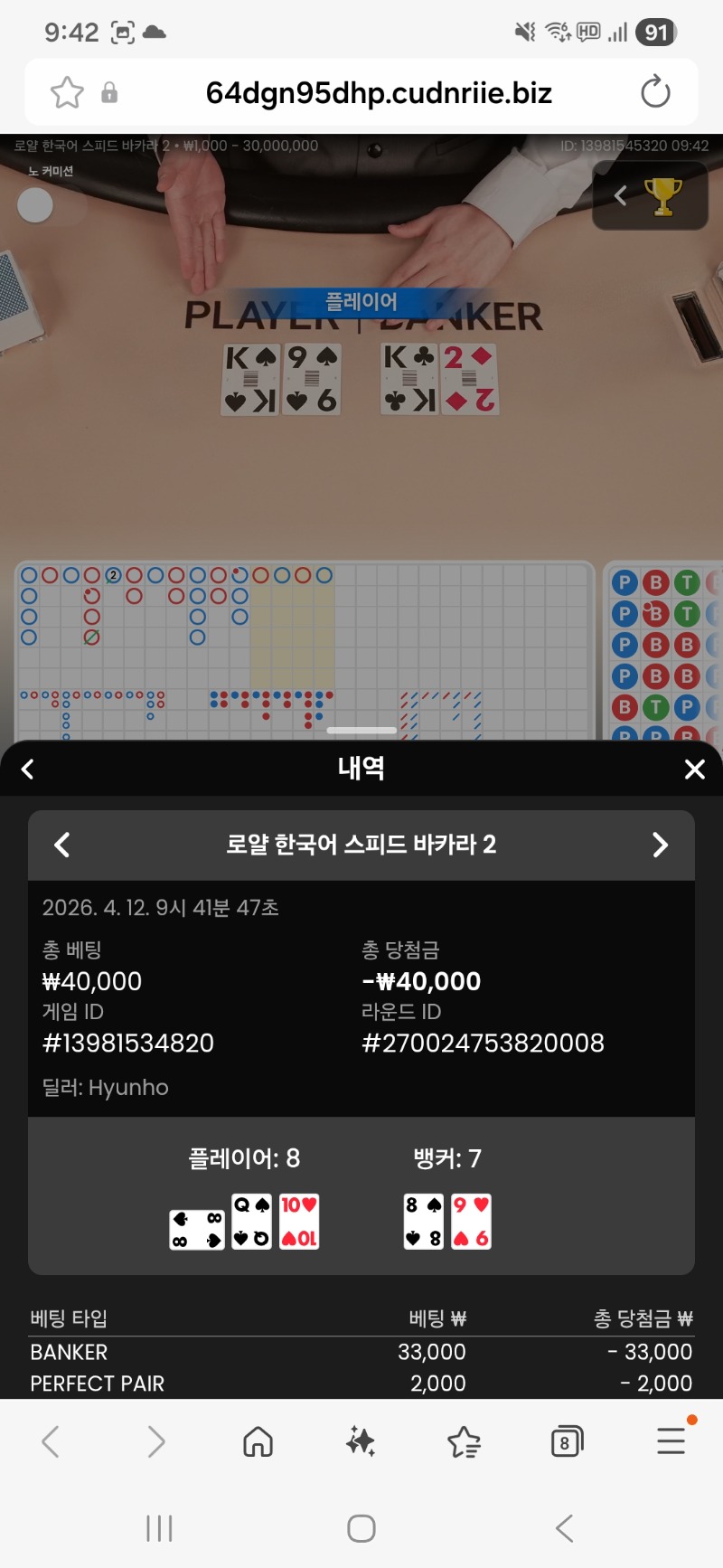Open the browser home page
723x1568 pixels.
tap(258, 1441)
